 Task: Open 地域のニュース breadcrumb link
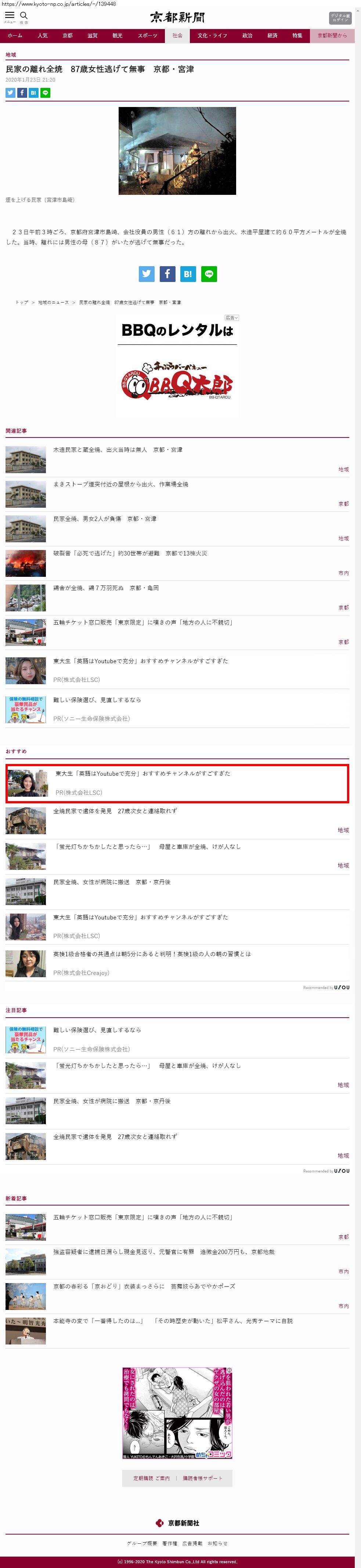pyautogui.click(x=54, y=303)
